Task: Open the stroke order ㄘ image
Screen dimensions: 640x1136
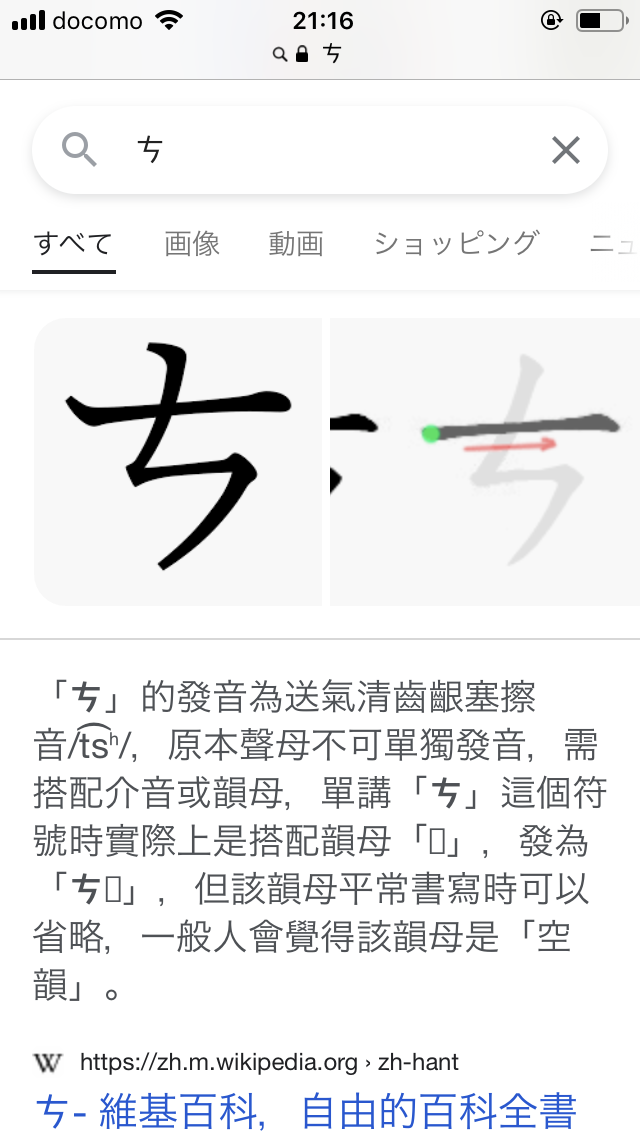Action: [487, 462]
